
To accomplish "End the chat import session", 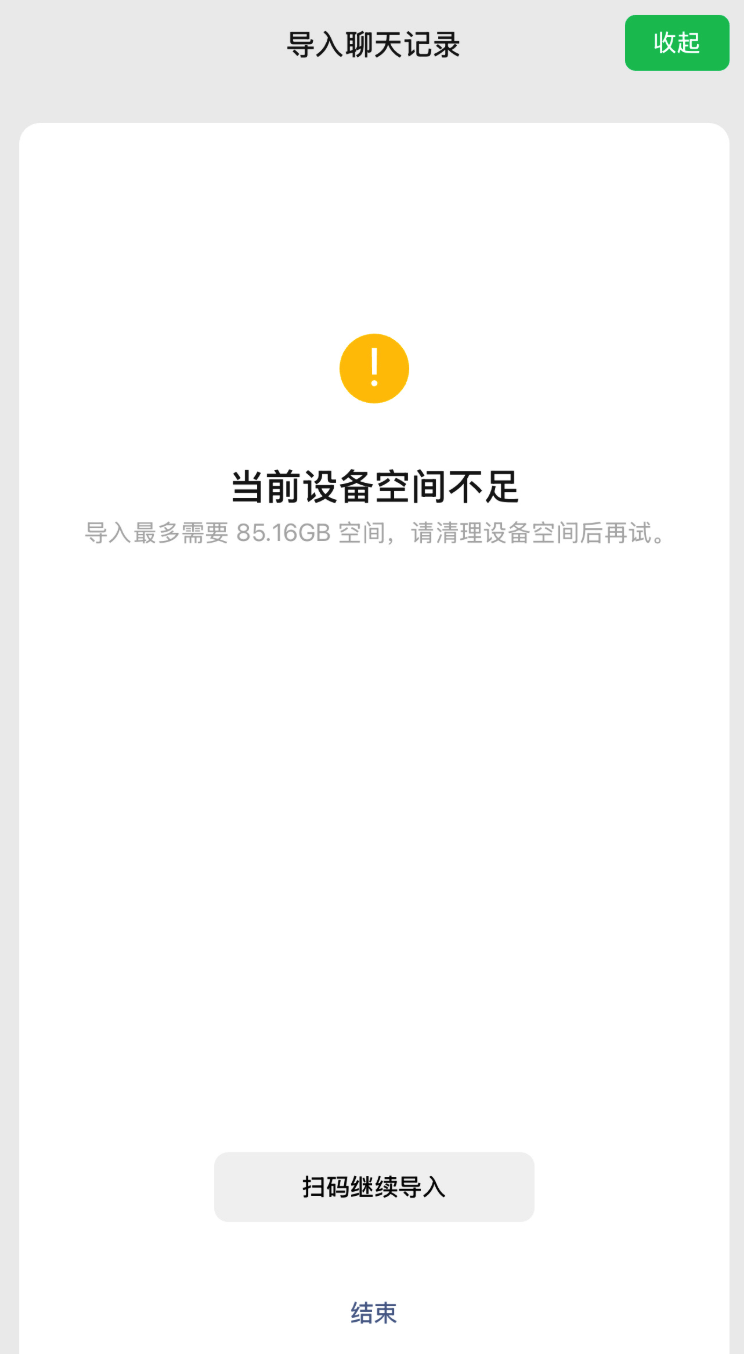I will (374, 1311).
